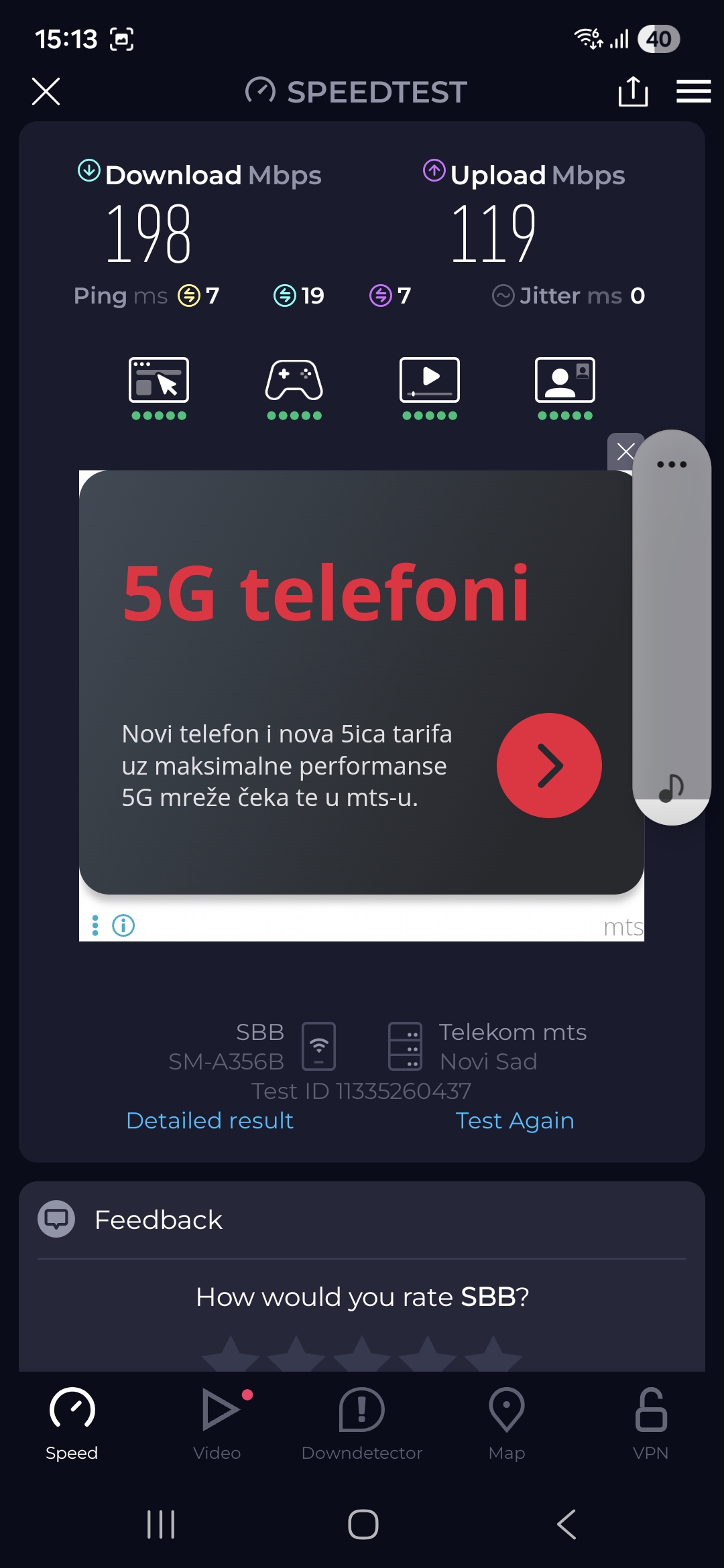Tap the red arrow in 5G telefoni ad

pos(549,765)
